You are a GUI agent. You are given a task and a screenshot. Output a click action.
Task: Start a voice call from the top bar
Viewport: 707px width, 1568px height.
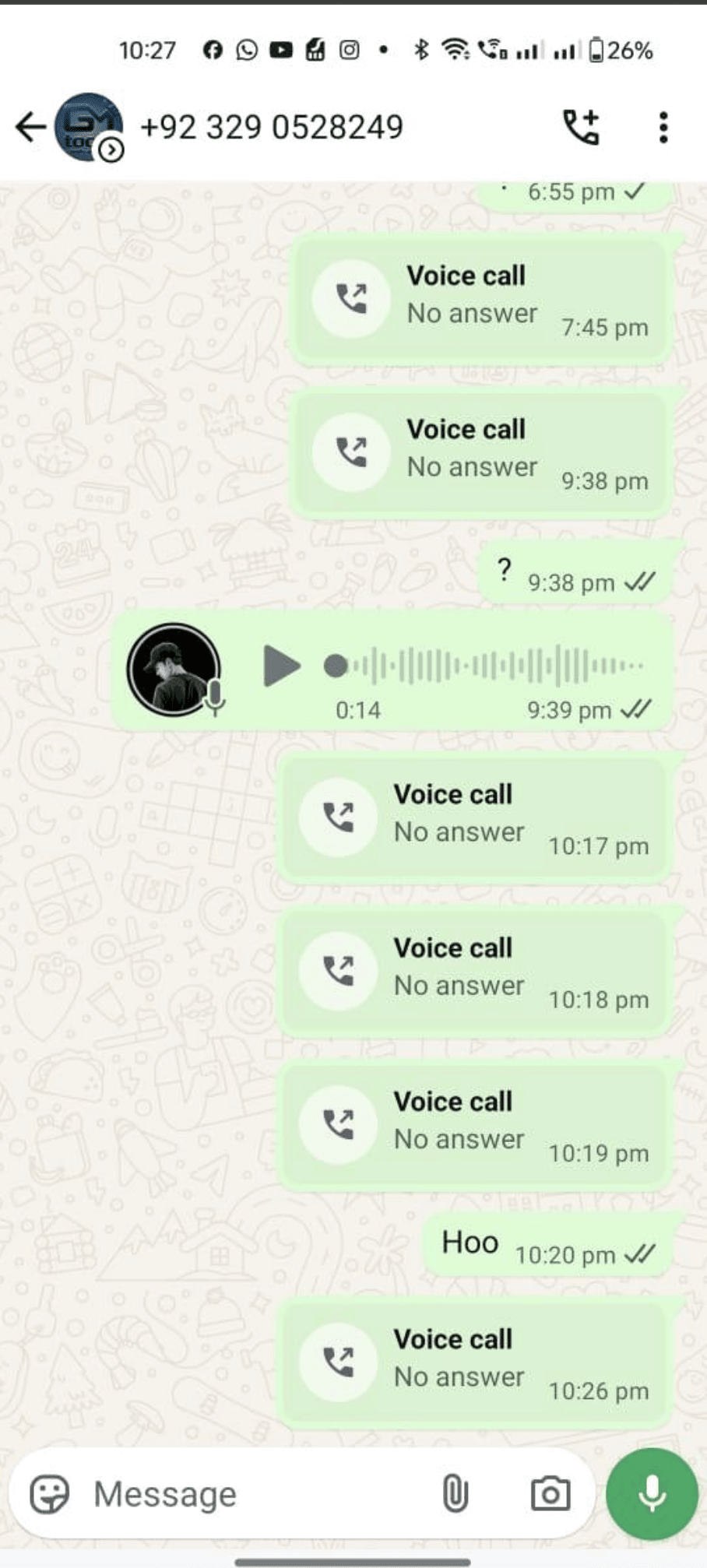click(582, 126)
